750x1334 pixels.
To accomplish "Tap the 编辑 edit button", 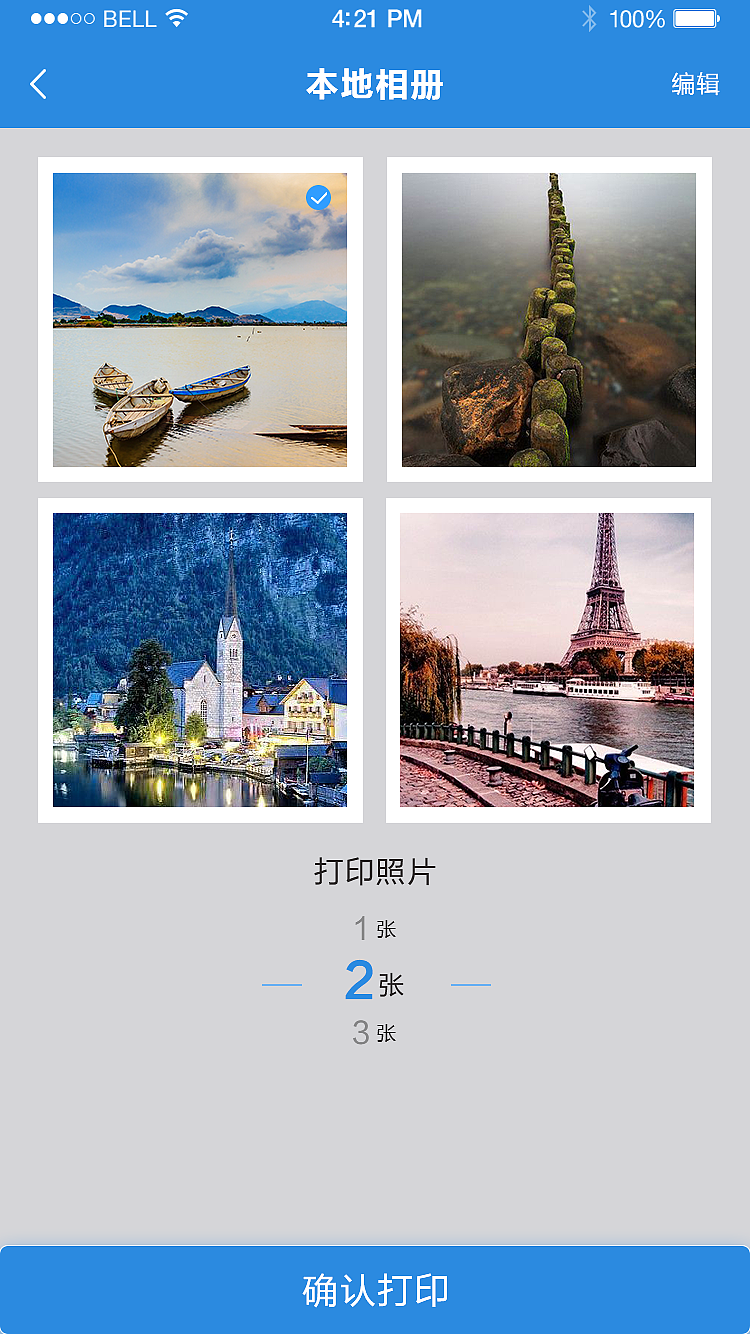I will coord(695,84).
